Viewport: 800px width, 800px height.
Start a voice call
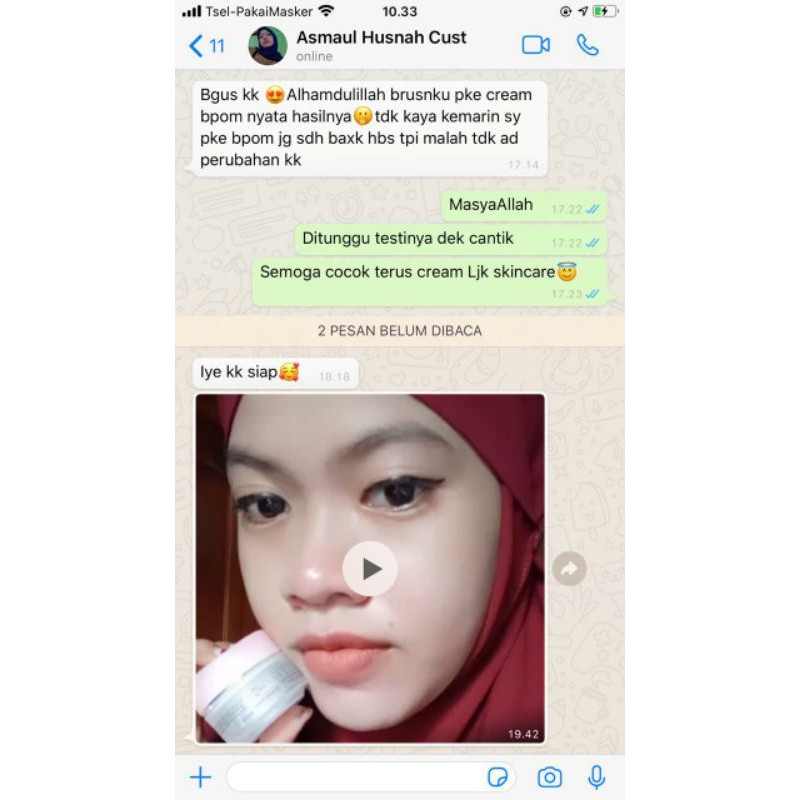(x=587, y=45)
